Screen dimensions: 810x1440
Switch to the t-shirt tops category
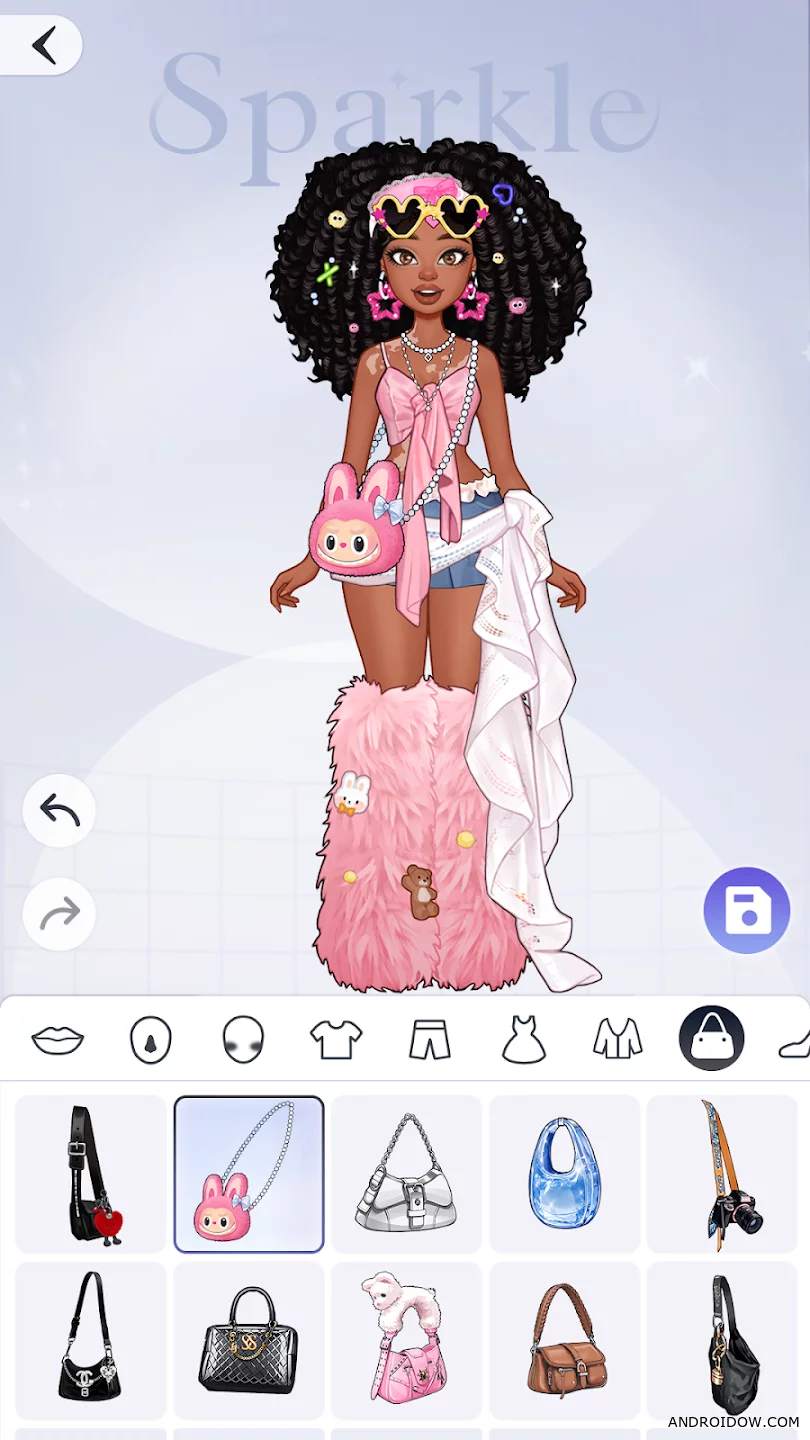click(x=336, y=1039)
